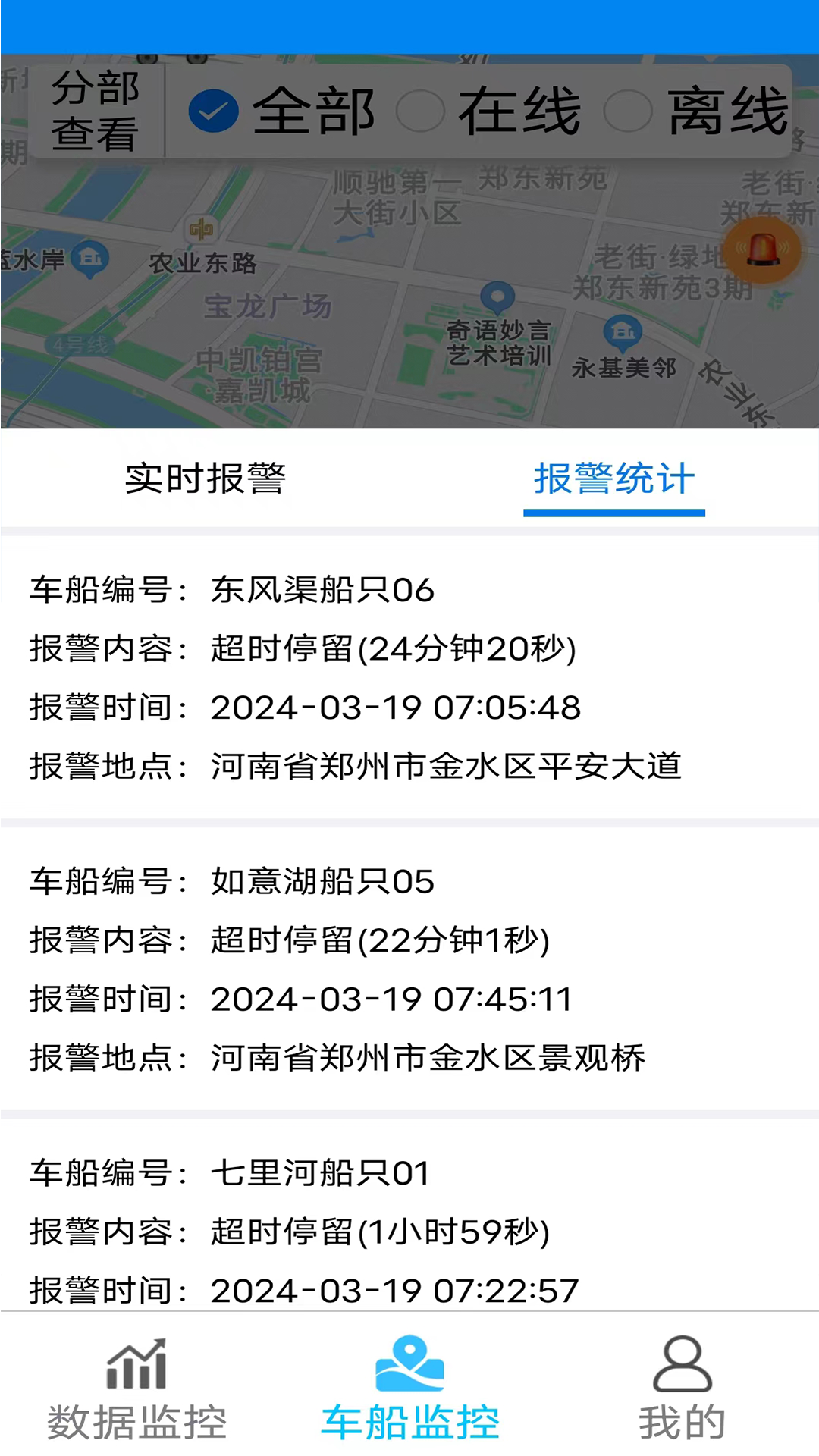Open alarm record for 如意湖船只05
Screen dimensions: 819x1456
point(409,969)
